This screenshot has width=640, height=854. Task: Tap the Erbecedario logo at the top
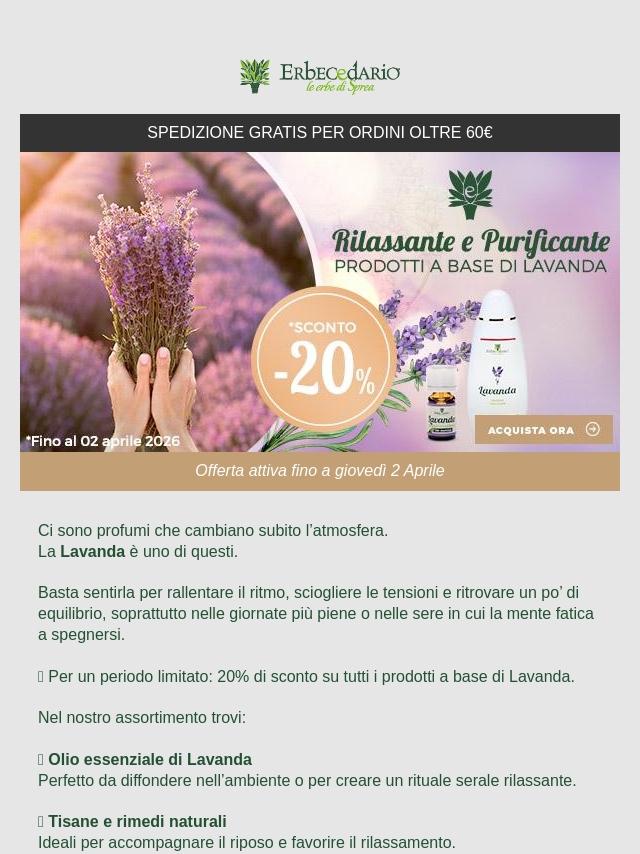click(320, 76)
